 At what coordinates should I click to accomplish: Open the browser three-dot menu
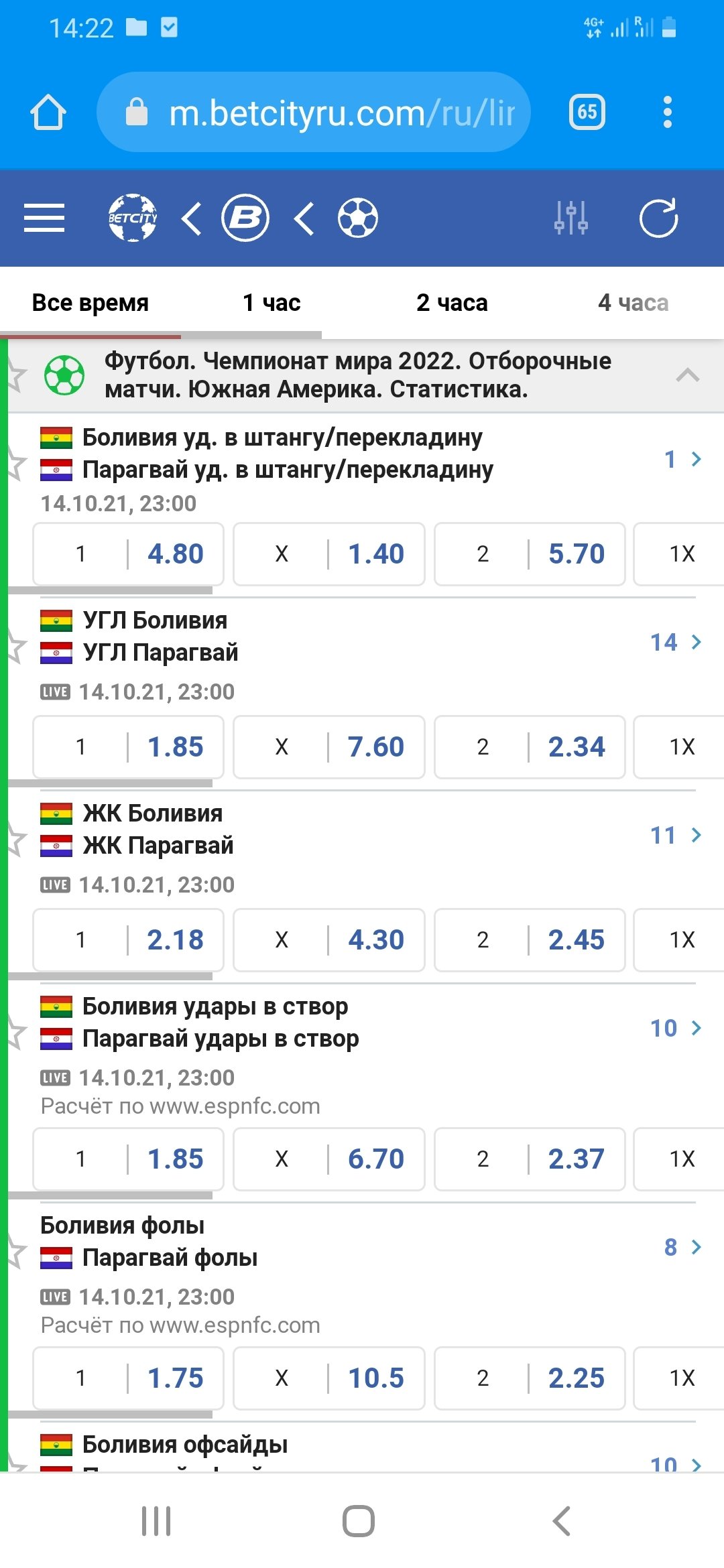coord(667,112)
